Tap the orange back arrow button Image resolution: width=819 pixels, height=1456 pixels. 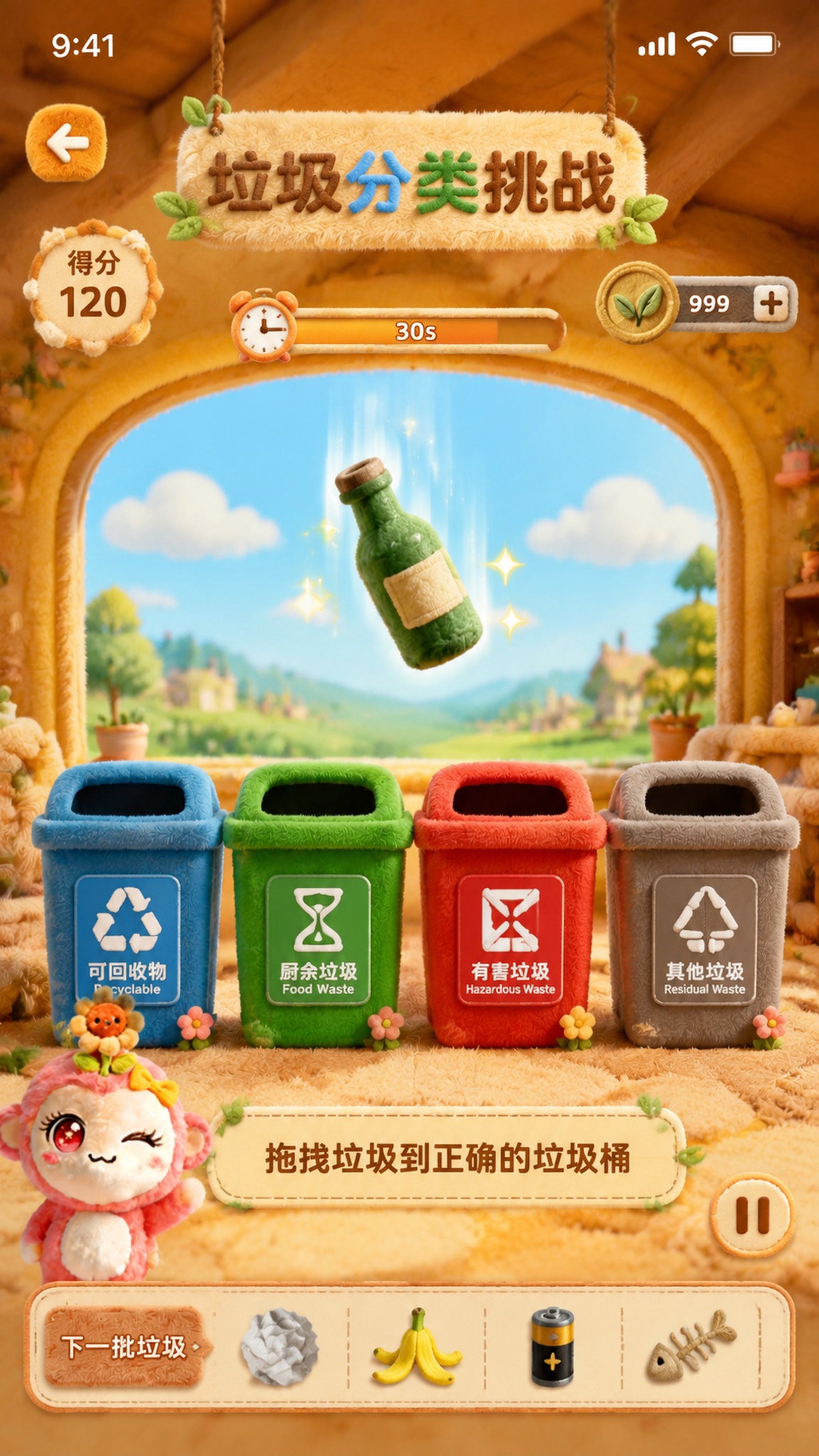pos(66,143)
